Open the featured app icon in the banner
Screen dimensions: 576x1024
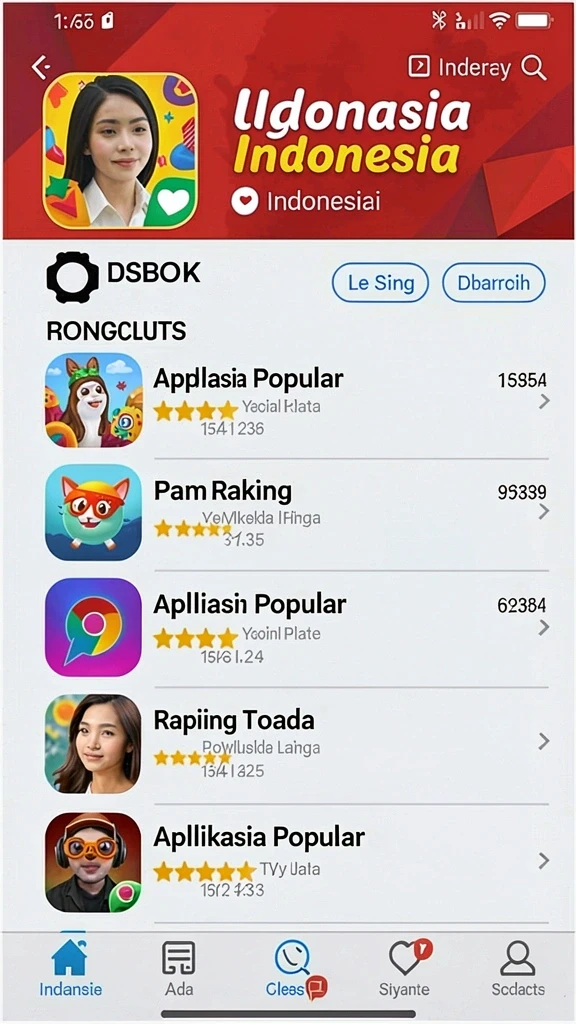120,152
